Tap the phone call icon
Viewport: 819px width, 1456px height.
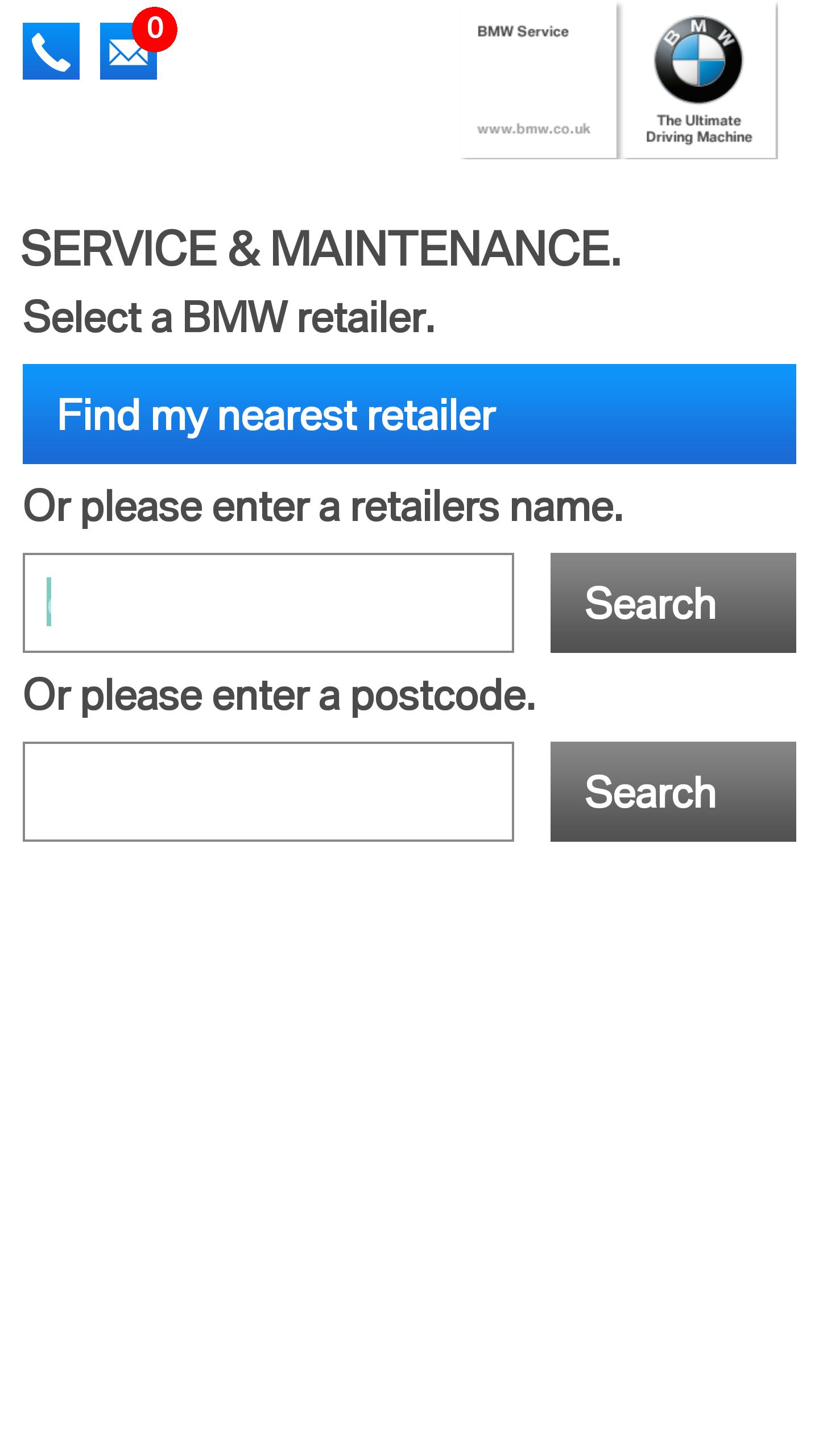pos(51,51)
